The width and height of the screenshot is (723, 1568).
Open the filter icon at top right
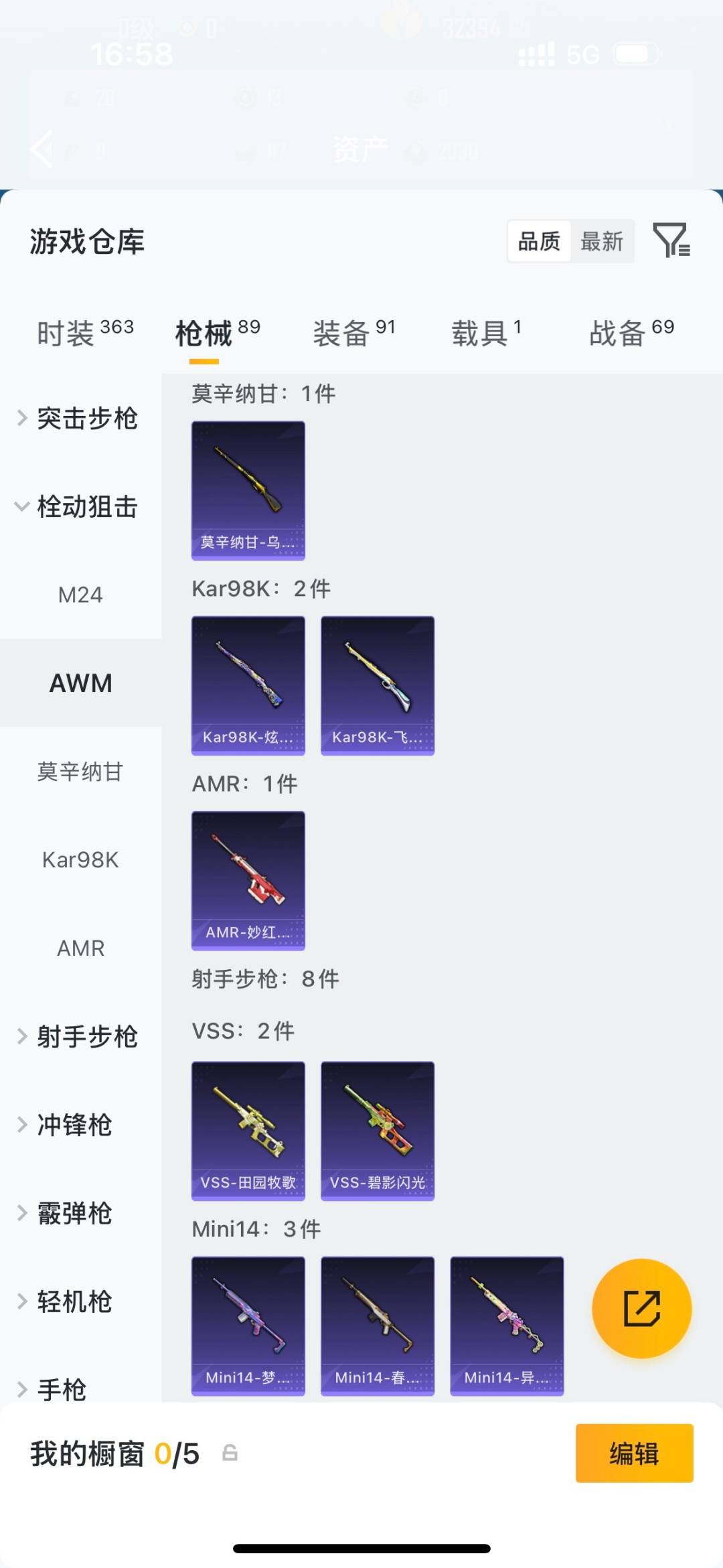(x=673, y=241)
